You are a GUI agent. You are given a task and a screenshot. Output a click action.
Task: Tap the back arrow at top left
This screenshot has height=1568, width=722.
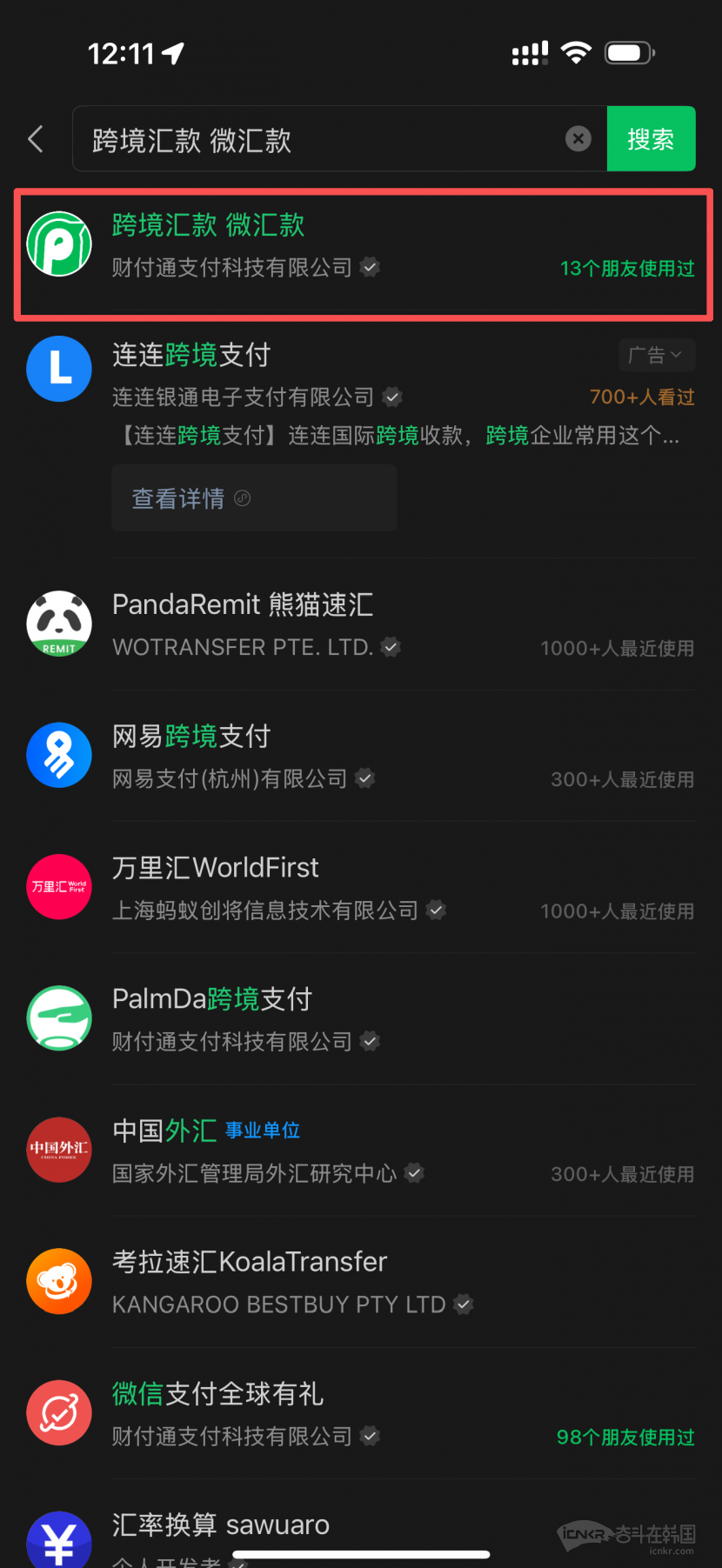click(x=35, y=138)
